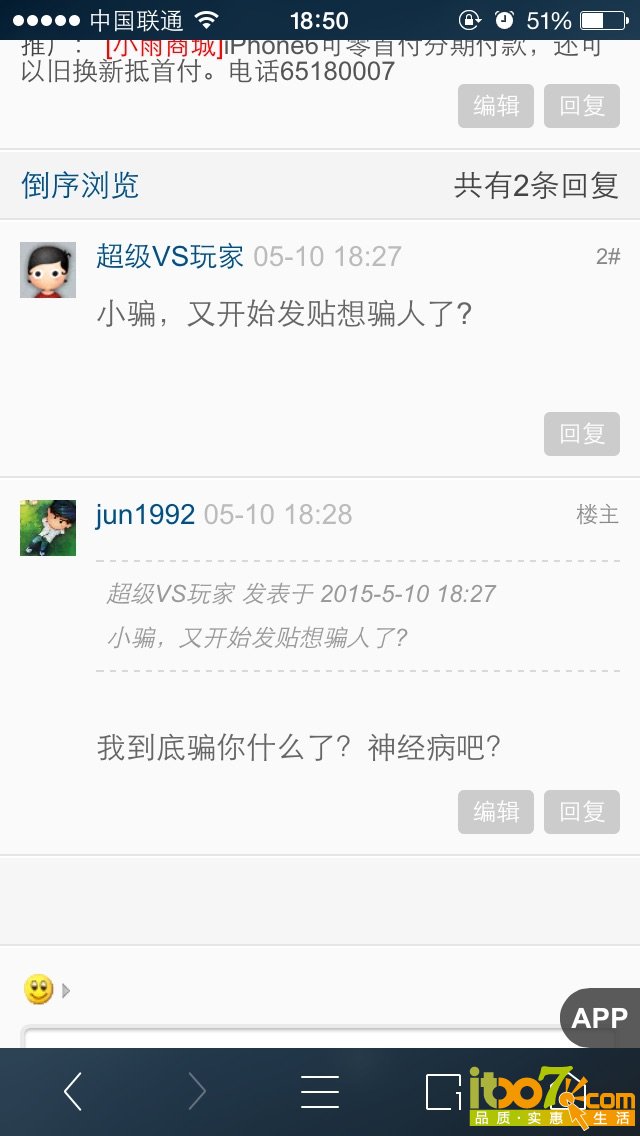Edit jun1992's reply
Viewport: 640px width, 1136px height.
tap(496, 811)
